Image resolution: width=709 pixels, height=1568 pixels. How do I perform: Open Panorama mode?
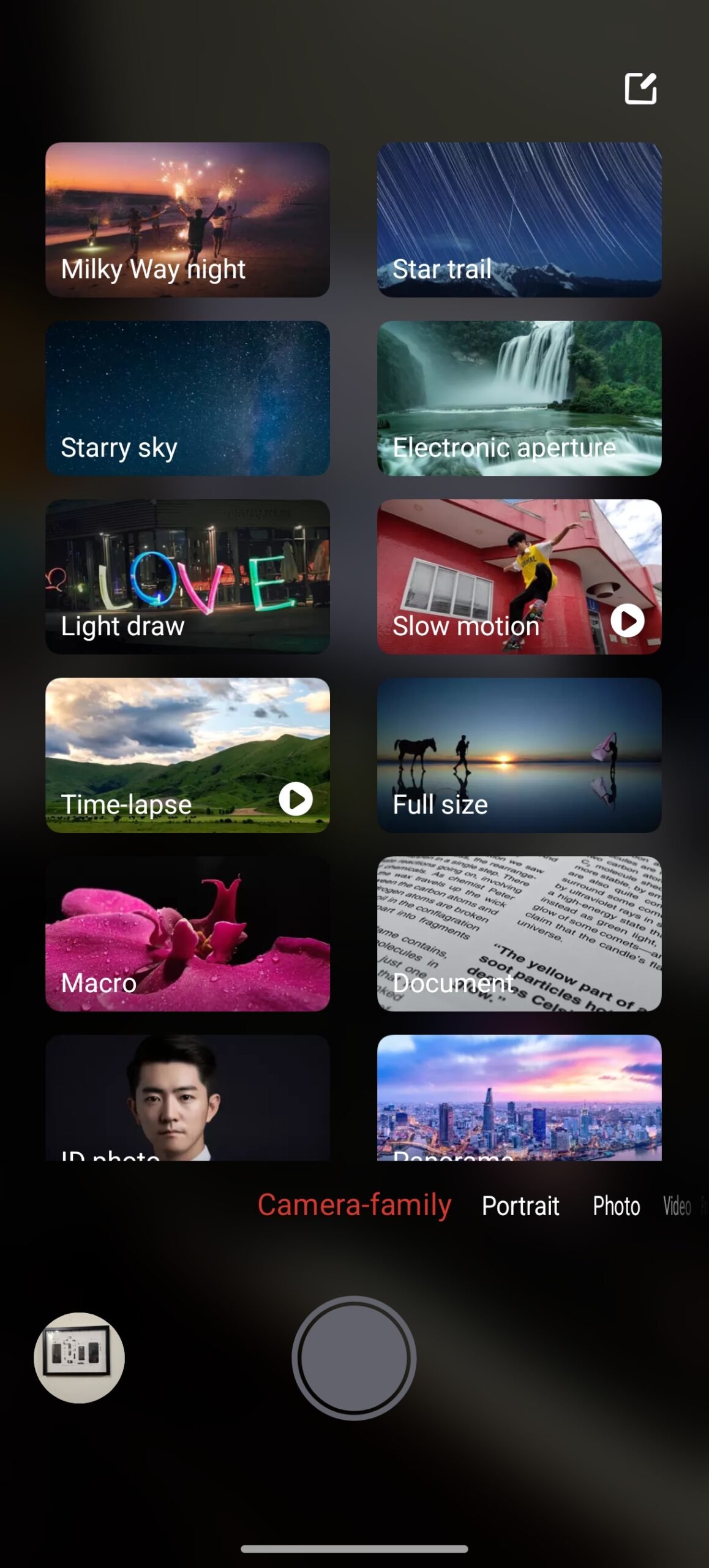click(519, 1098)
